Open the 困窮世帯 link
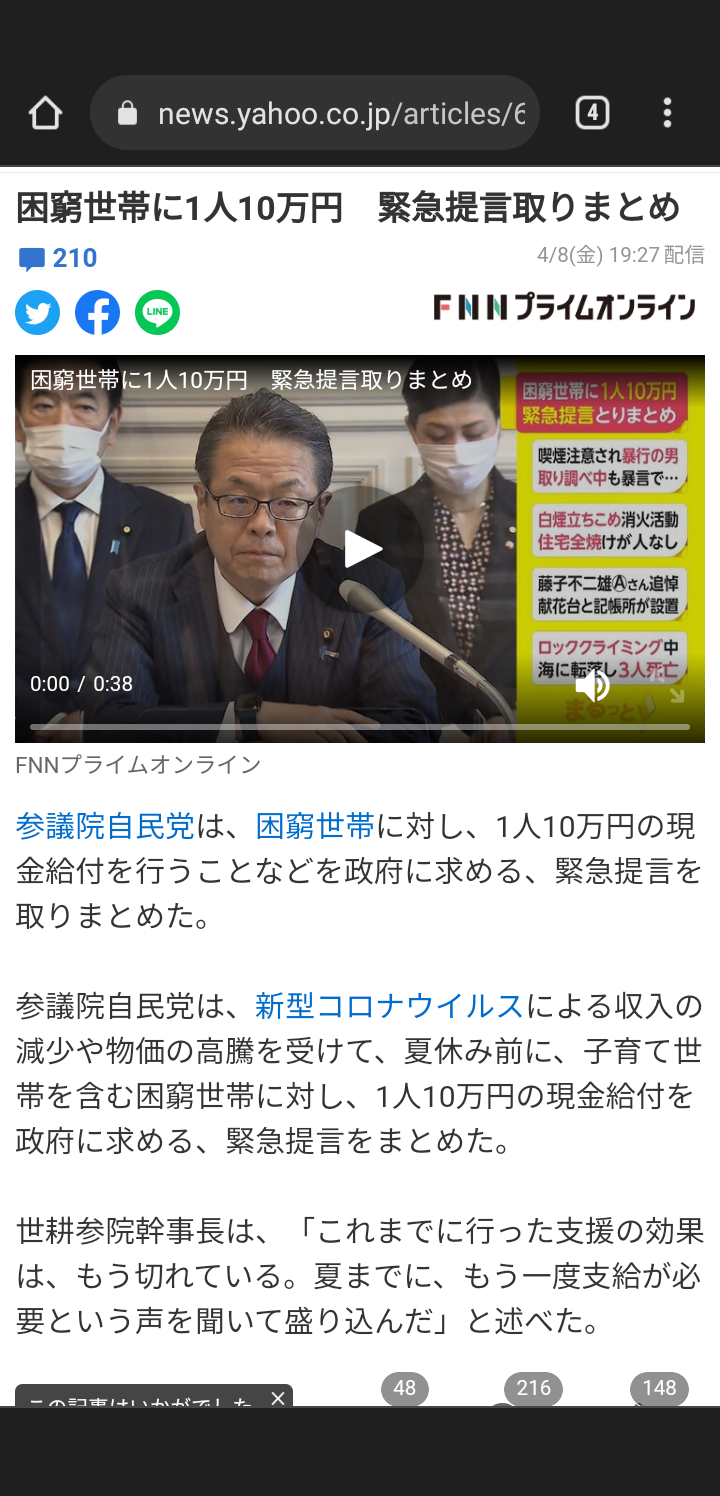This screenshot has height=1496, width=720. (315, 826)
